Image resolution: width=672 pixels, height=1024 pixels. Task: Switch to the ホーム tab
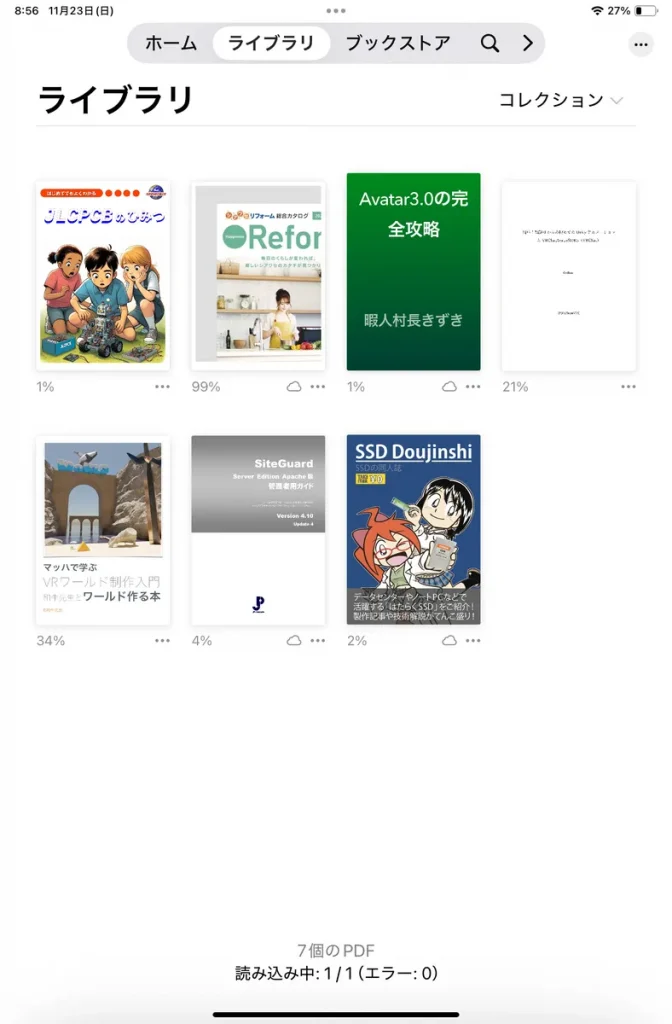coord(171,44)
